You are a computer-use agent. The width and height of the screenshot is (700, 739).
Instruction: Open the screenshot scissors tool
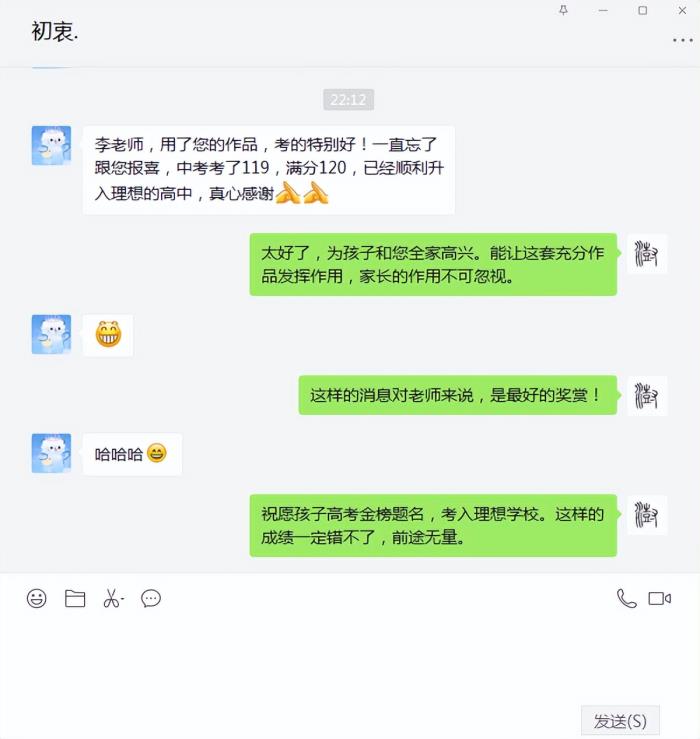click(112, 598)
